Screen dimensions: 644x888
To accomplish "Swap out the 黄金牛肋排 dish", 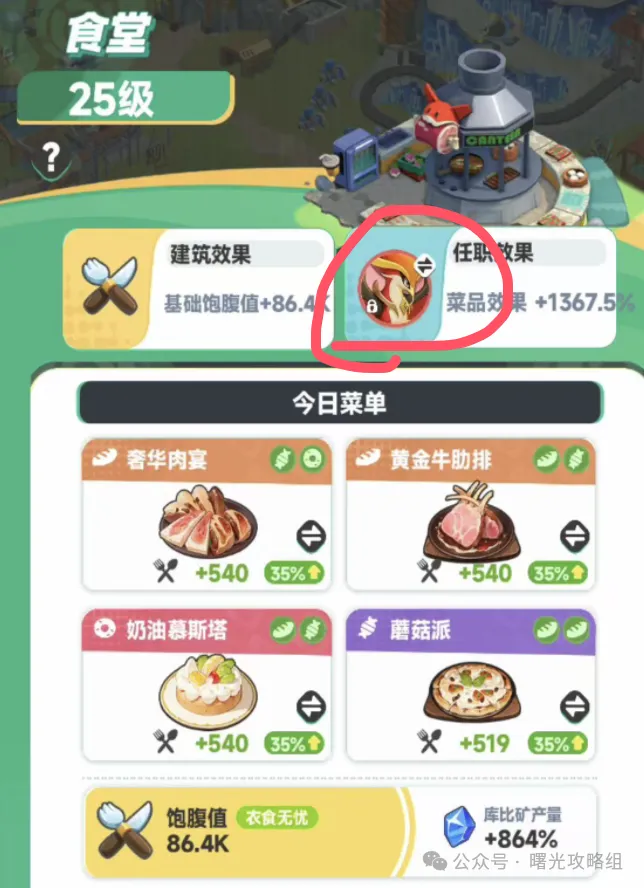I will (575, 538).
